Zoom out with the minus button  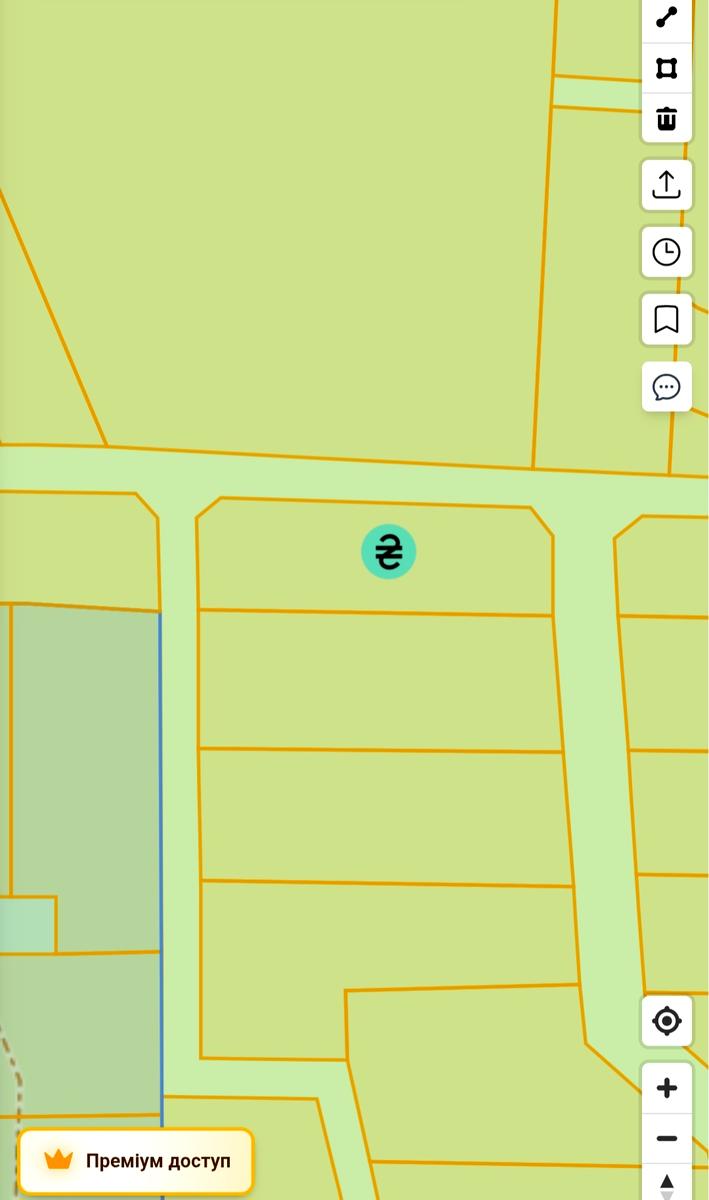point(666,1138)
